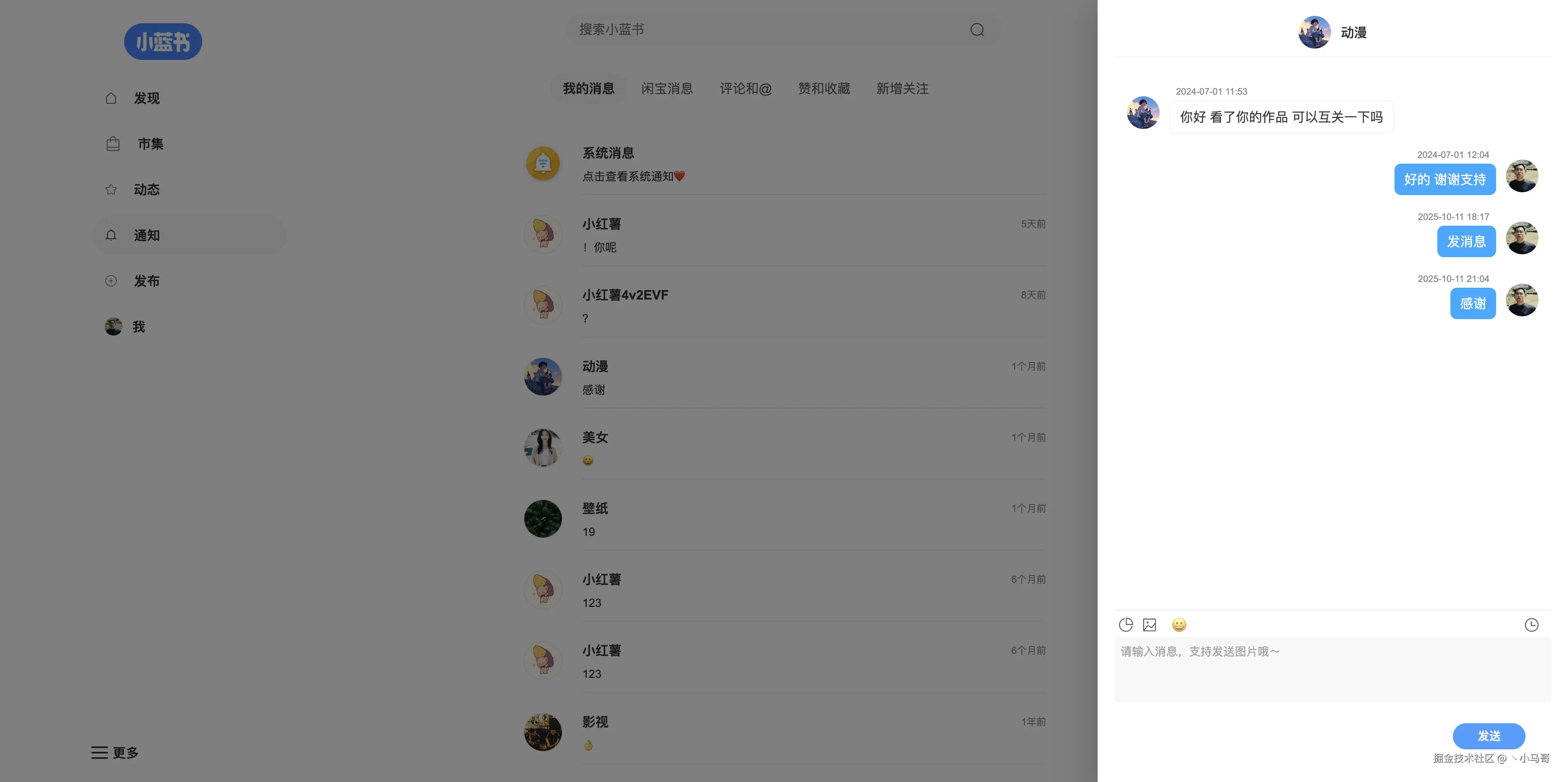Switch to the 新增关注 tab
This screenshot has width=1568, height=782.
[902, 89]
